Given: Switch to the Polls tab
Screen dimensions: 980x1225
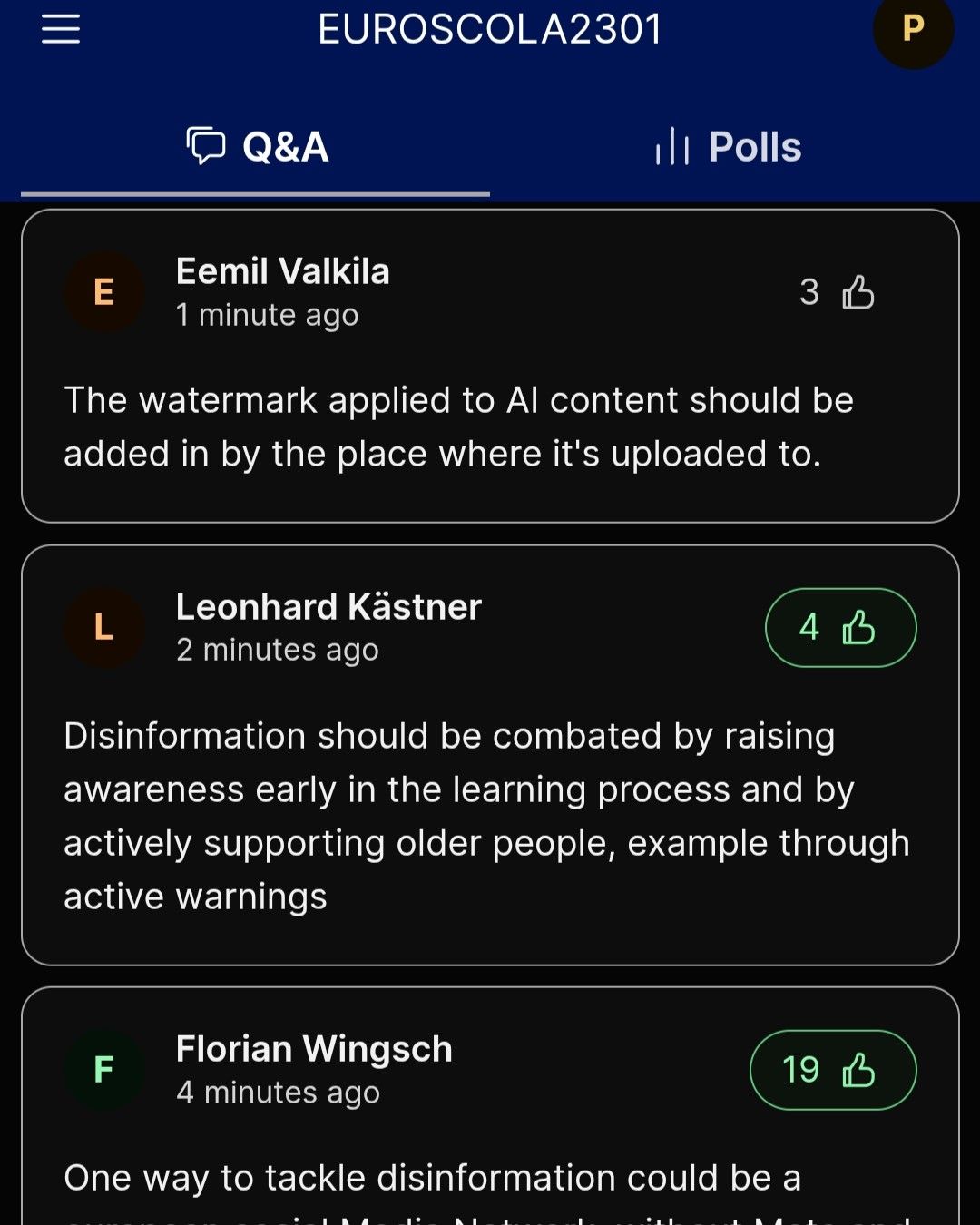Looking at the screenshot, I should (729, 147).
